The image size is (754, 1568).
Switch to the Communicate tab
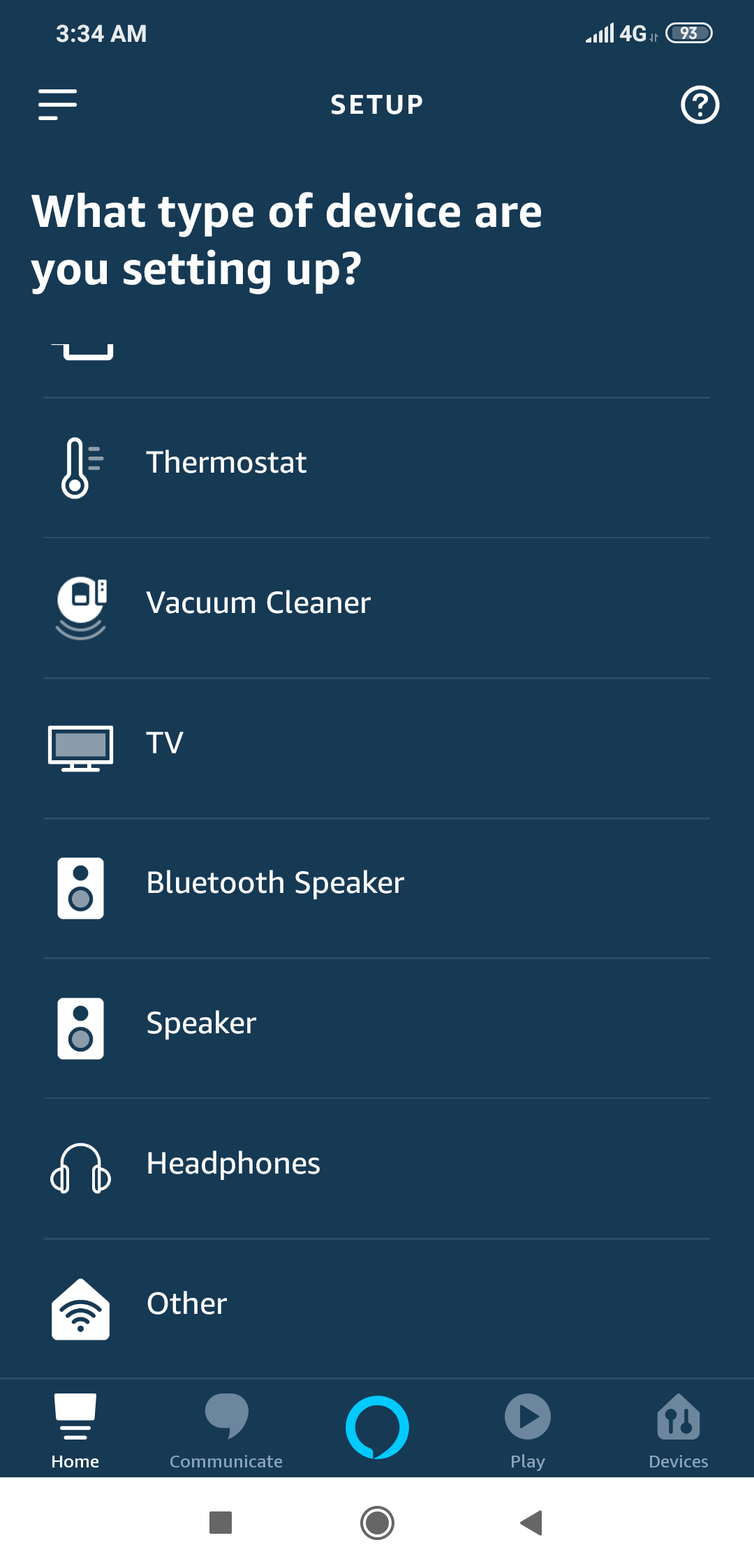click(226, 1429)
